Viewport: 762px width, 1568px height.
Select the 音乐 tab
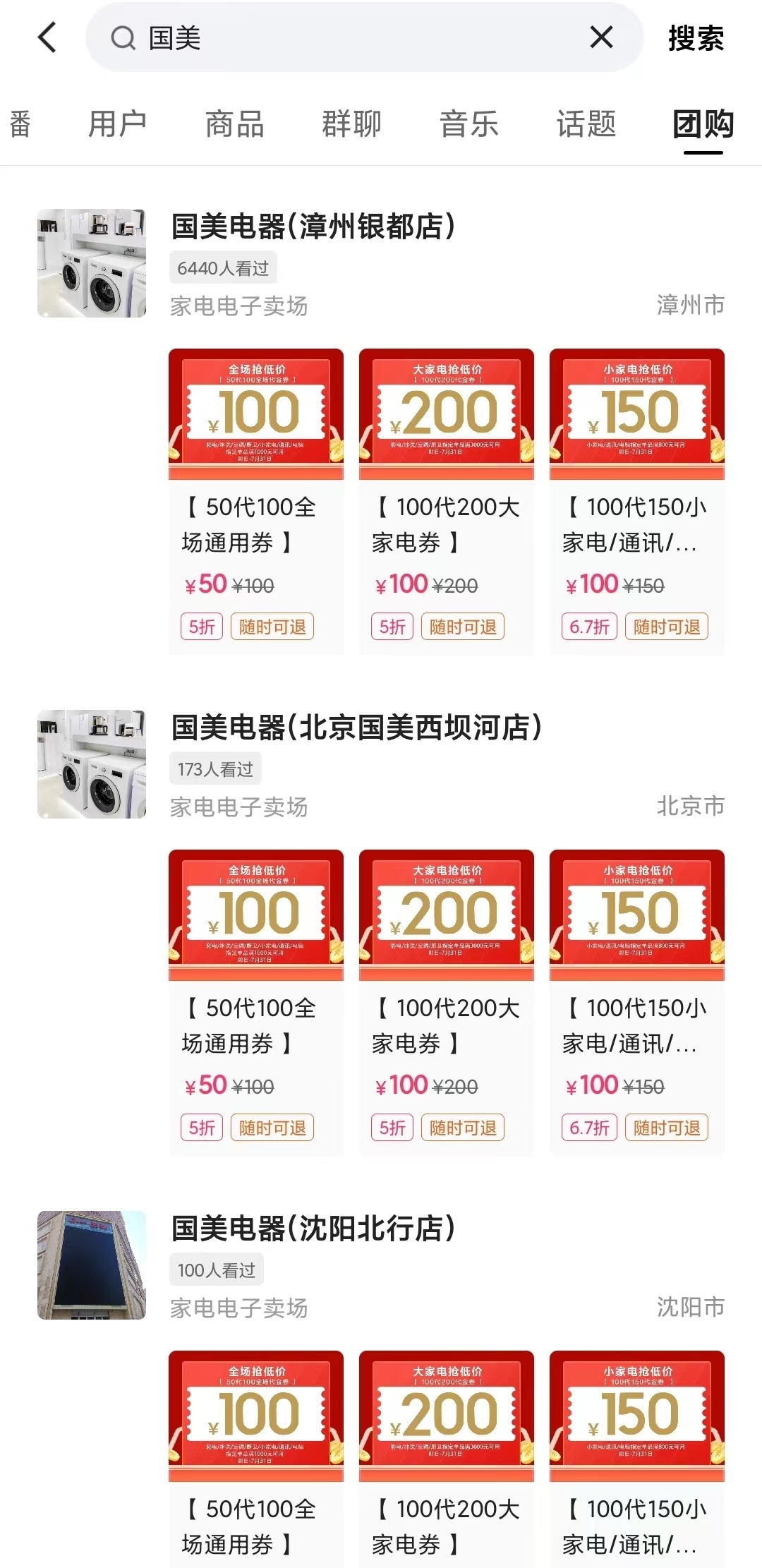tap(468, 124)
